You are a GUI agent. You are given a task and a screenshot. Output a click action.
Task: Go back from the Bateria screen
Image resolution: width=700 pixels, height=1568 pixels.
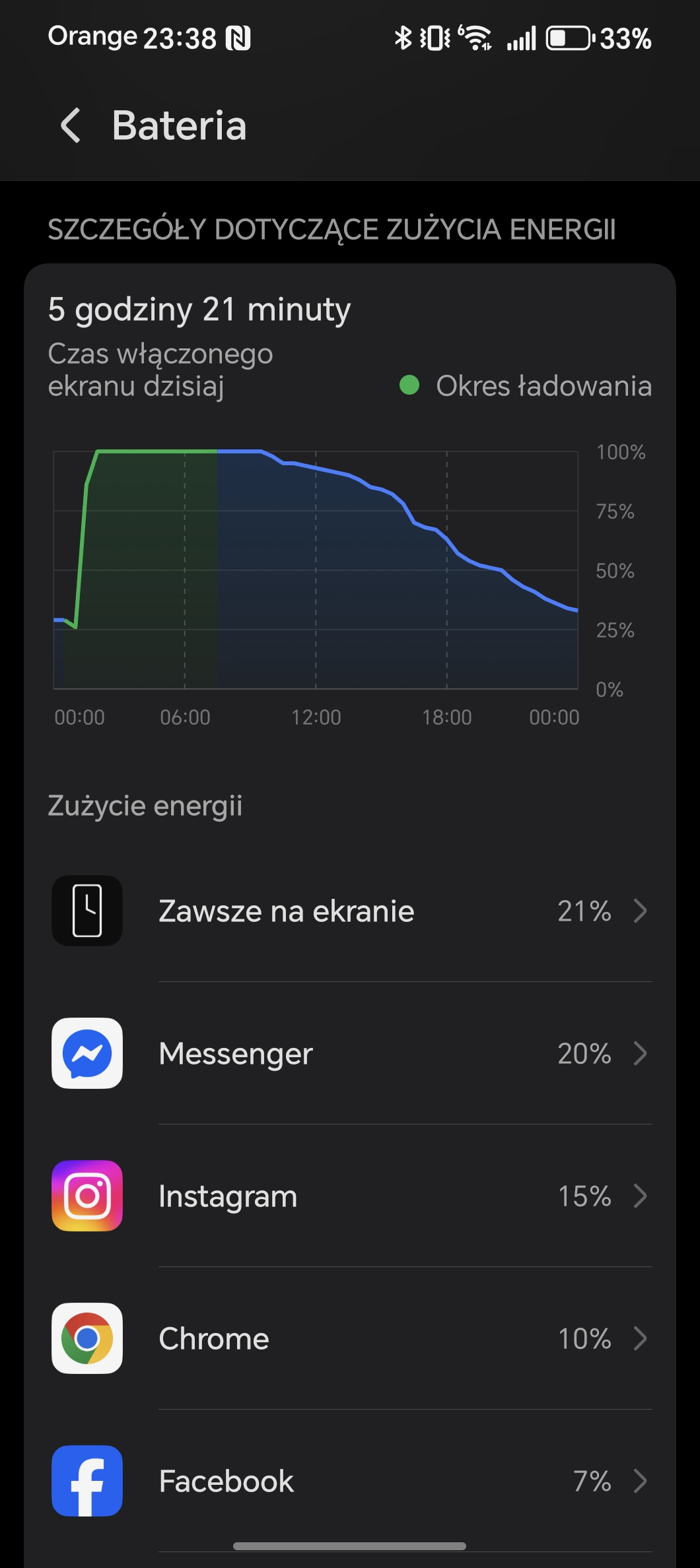pyautogui.click(x=71, y=125)
